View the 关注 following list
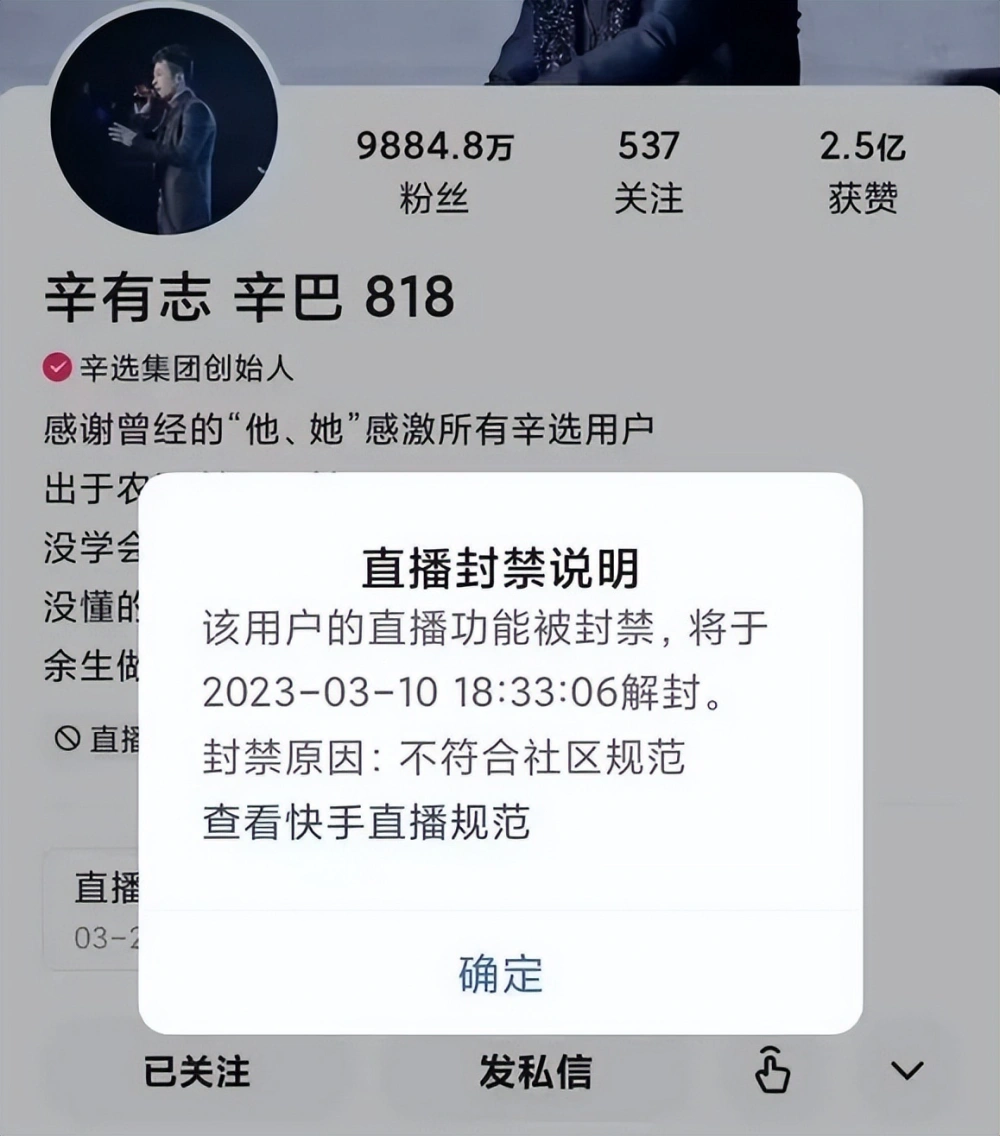1000x1136 pixels. 648,170
